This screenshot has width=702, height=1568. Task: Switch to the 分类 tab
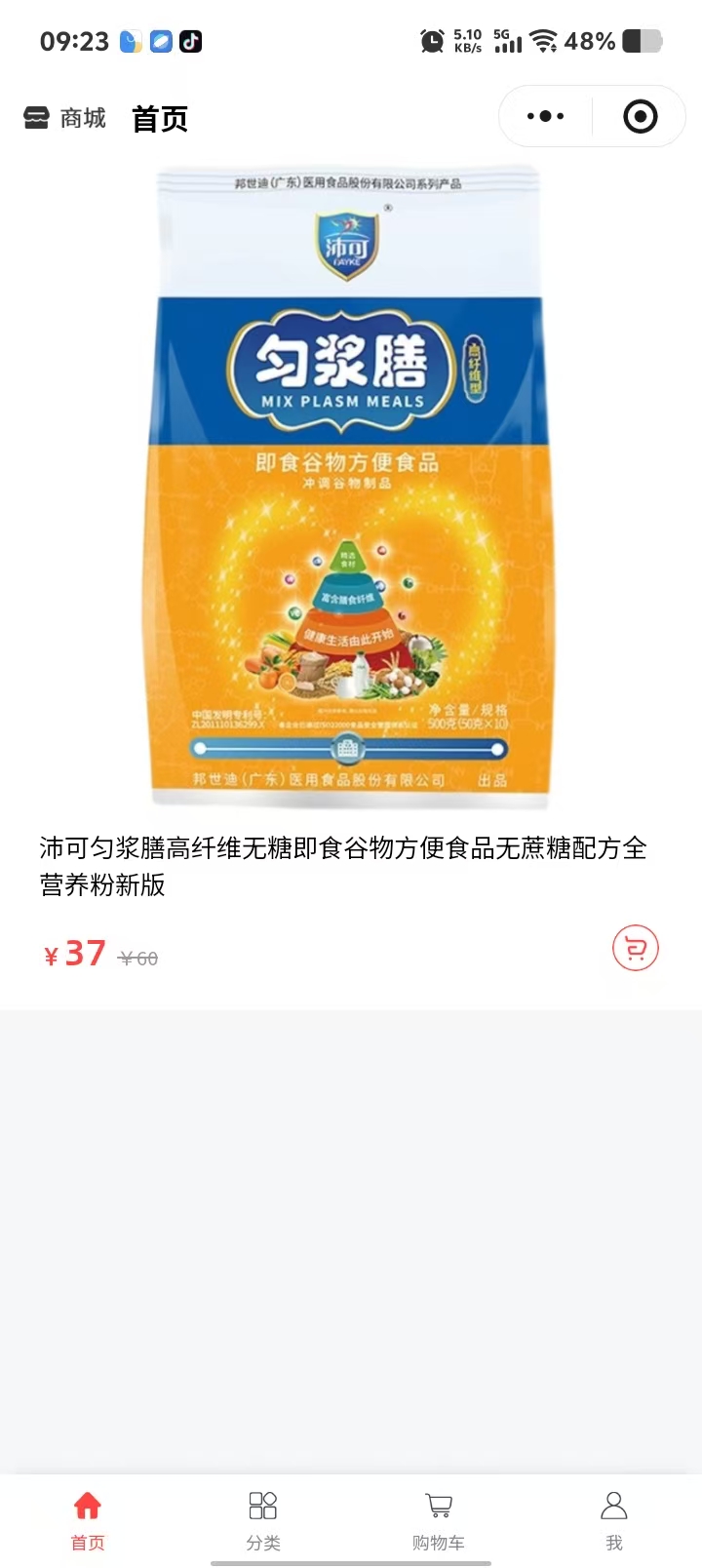tap(263, 1519)
